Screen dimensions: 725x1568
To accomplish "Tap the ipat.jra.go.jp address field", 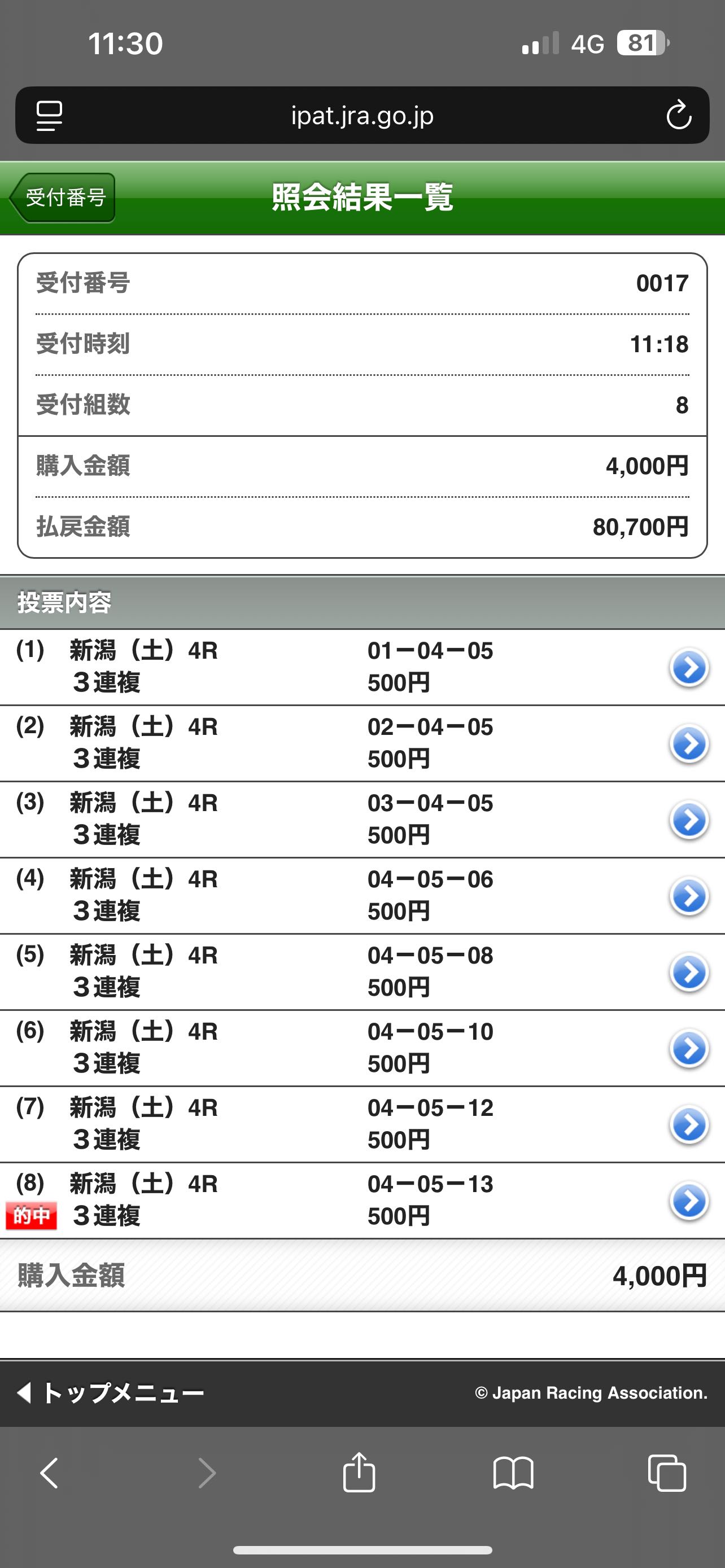I will [x=362, y=116].
